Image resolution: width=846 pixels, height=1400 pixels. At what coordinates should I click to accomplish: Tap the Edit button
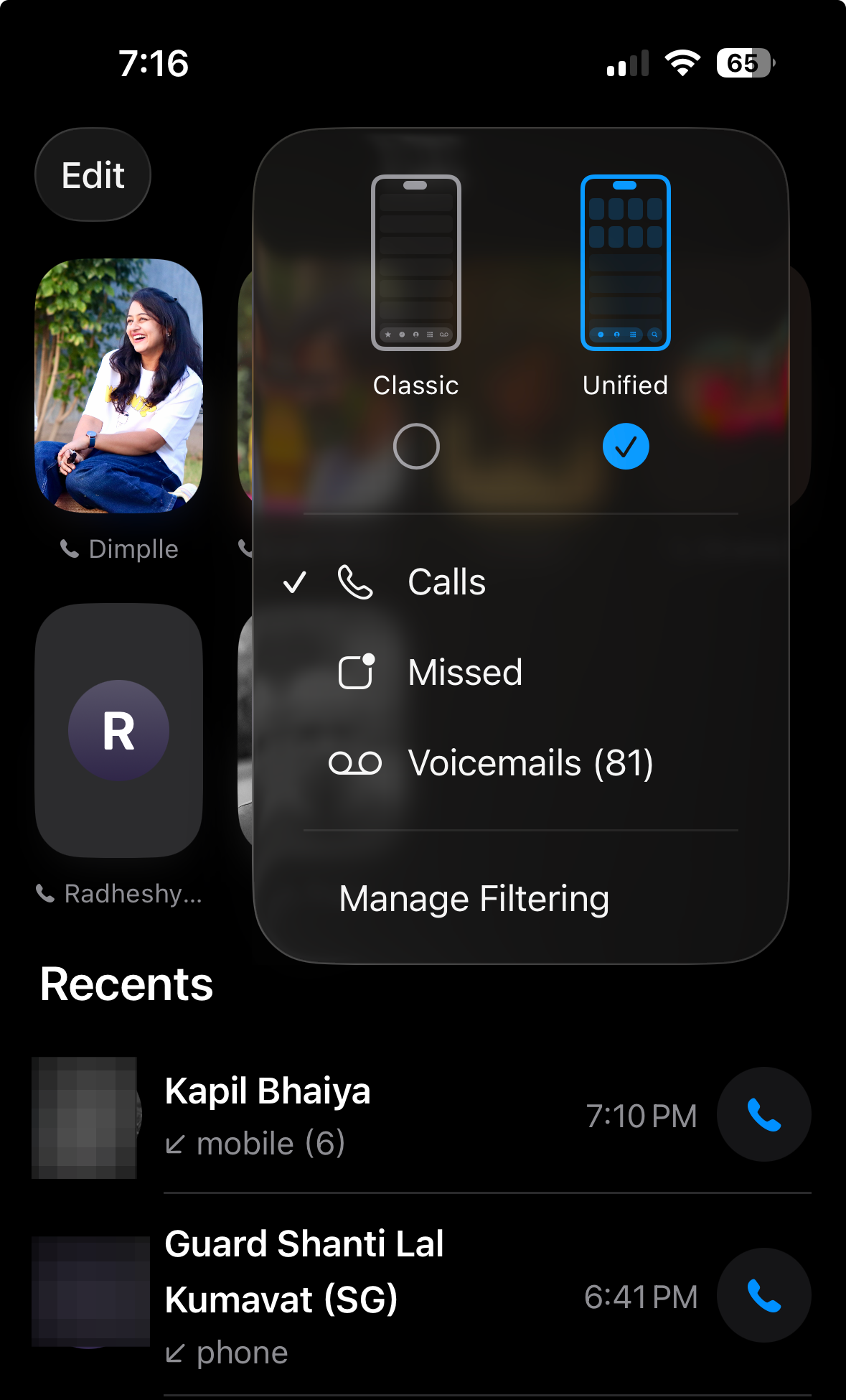pyautogui.click(x=93, y=175)
